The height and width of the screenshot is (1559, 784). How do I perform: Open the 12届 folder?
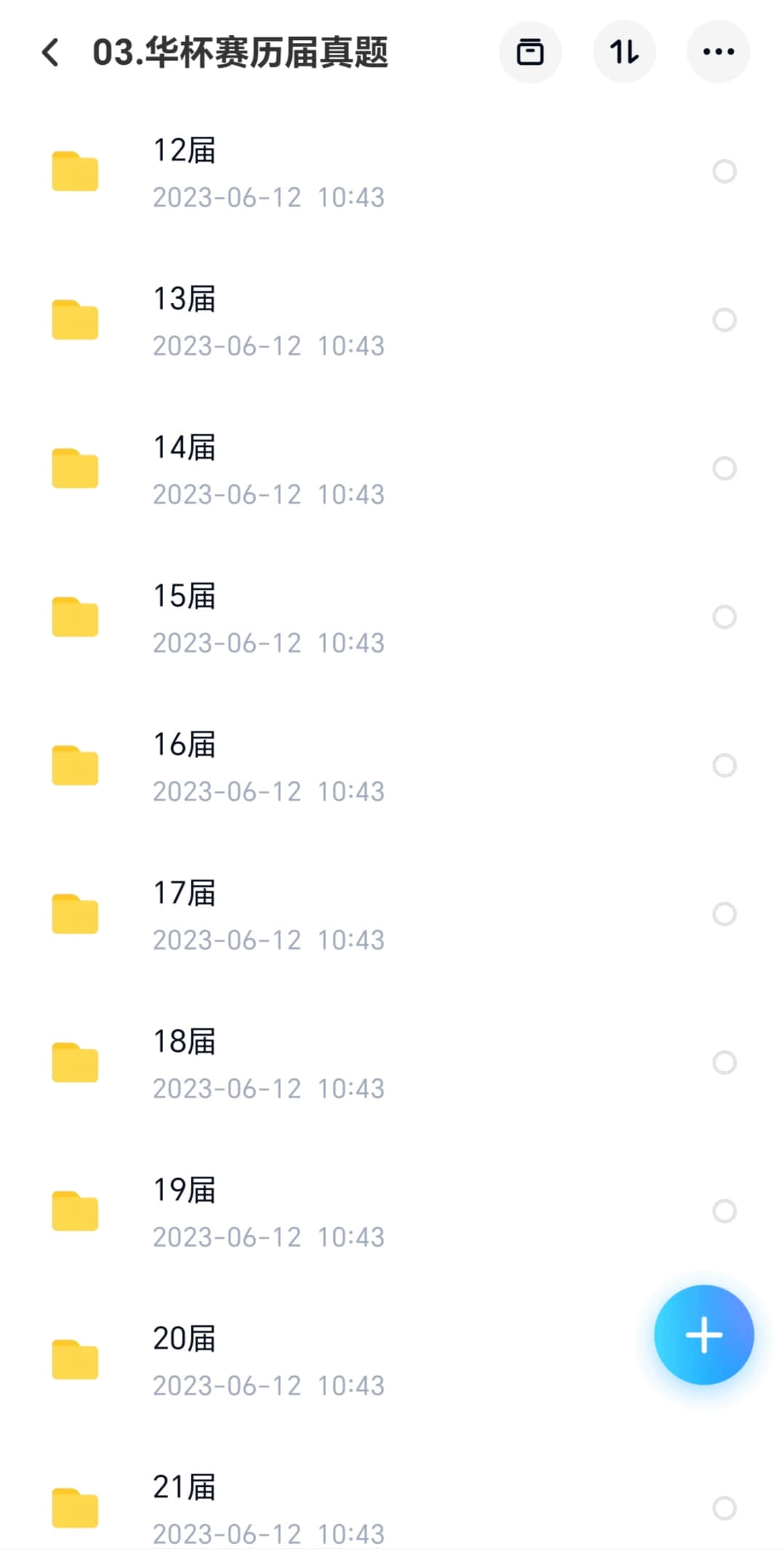[x=392, y=172]
